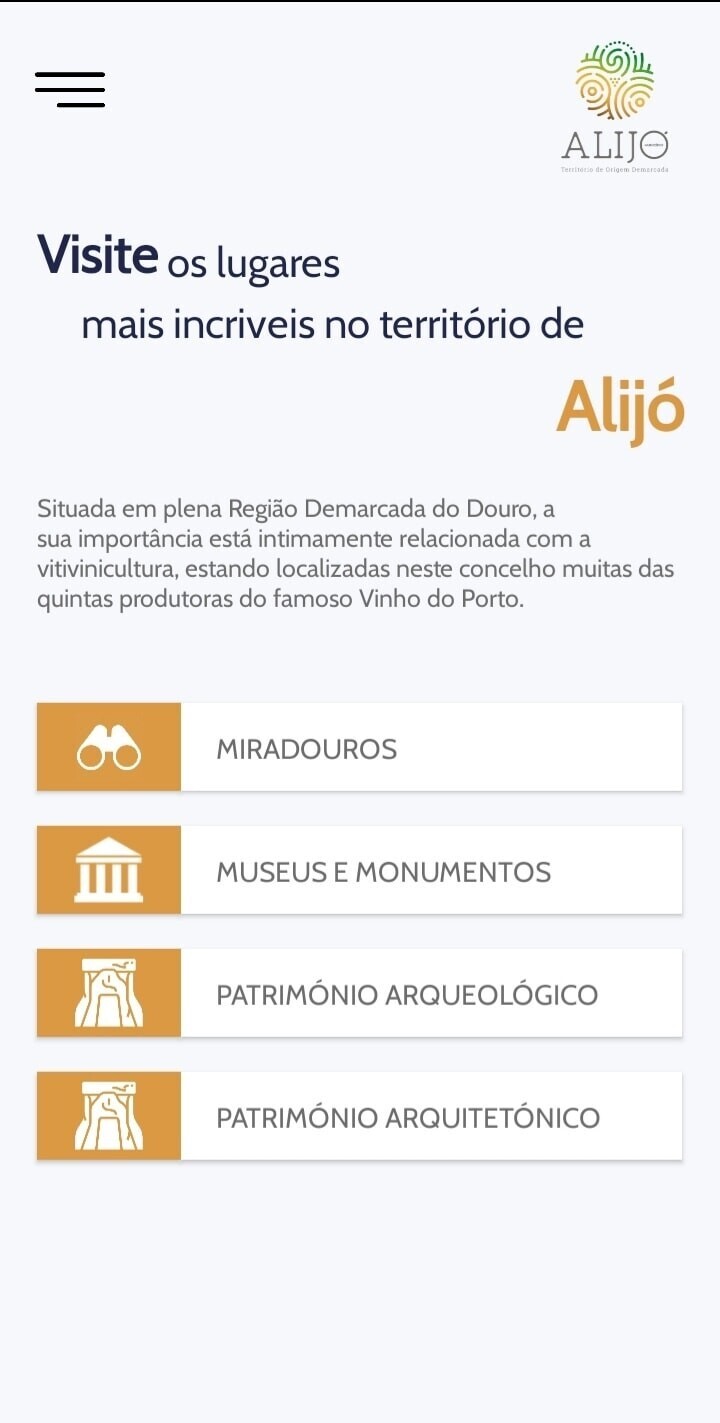Open the hamburger drawer menu
Image resolution: width=720 pixels, height=1423 pixels.
click(70, 90)
